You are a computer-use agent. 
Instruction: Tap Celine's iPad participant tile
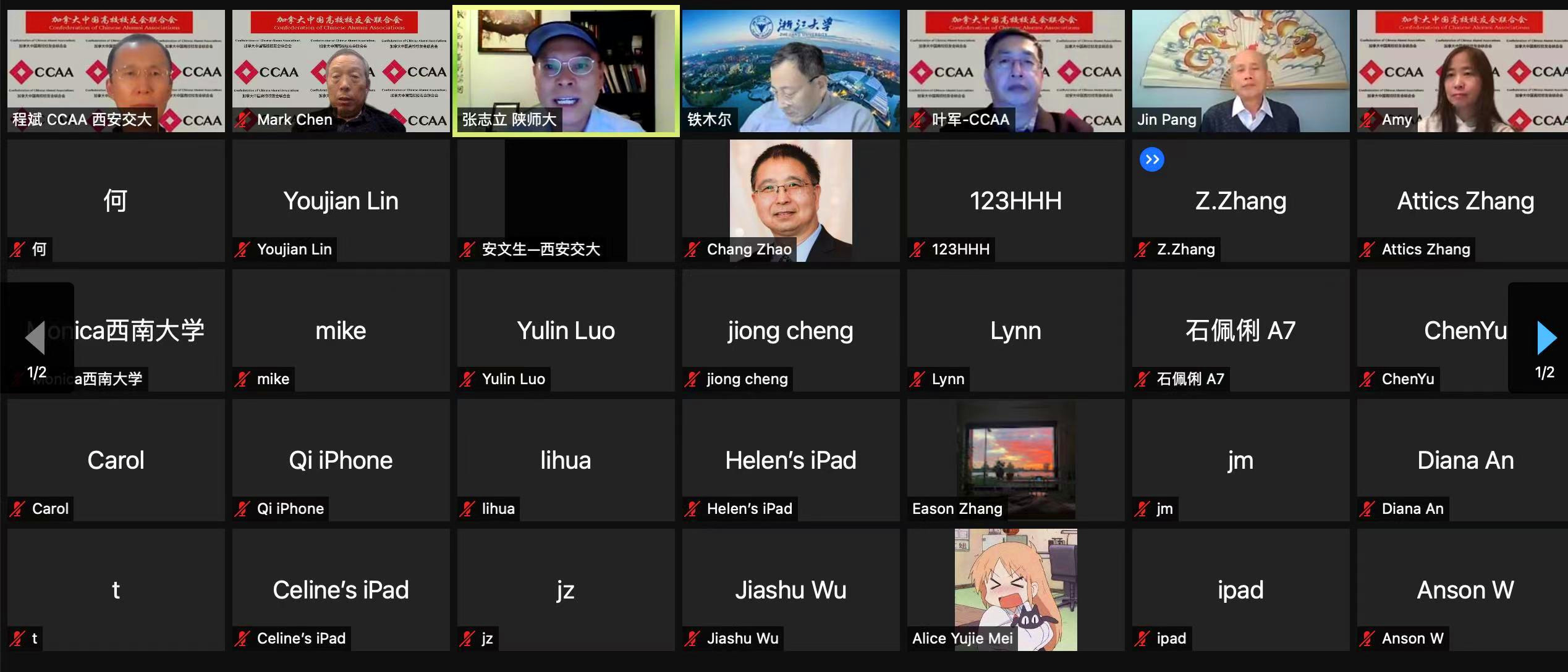[341, 590]
